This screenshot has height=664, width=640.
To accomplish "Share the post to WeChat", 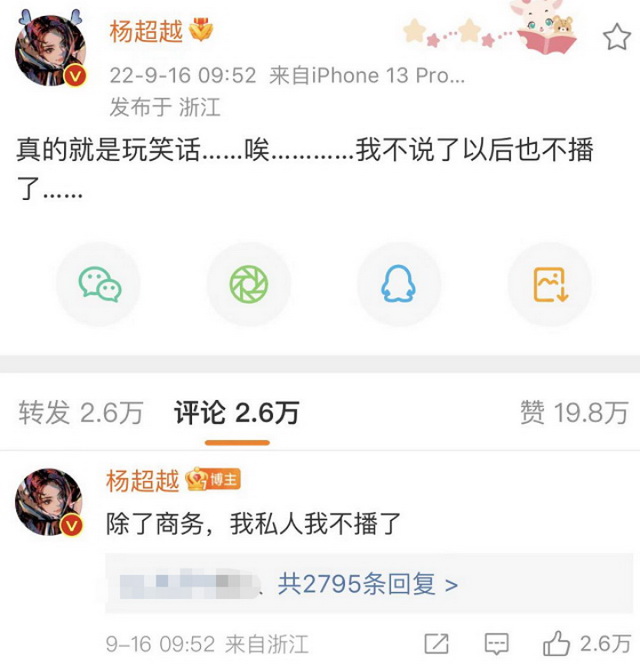I will tap(99, 285).
